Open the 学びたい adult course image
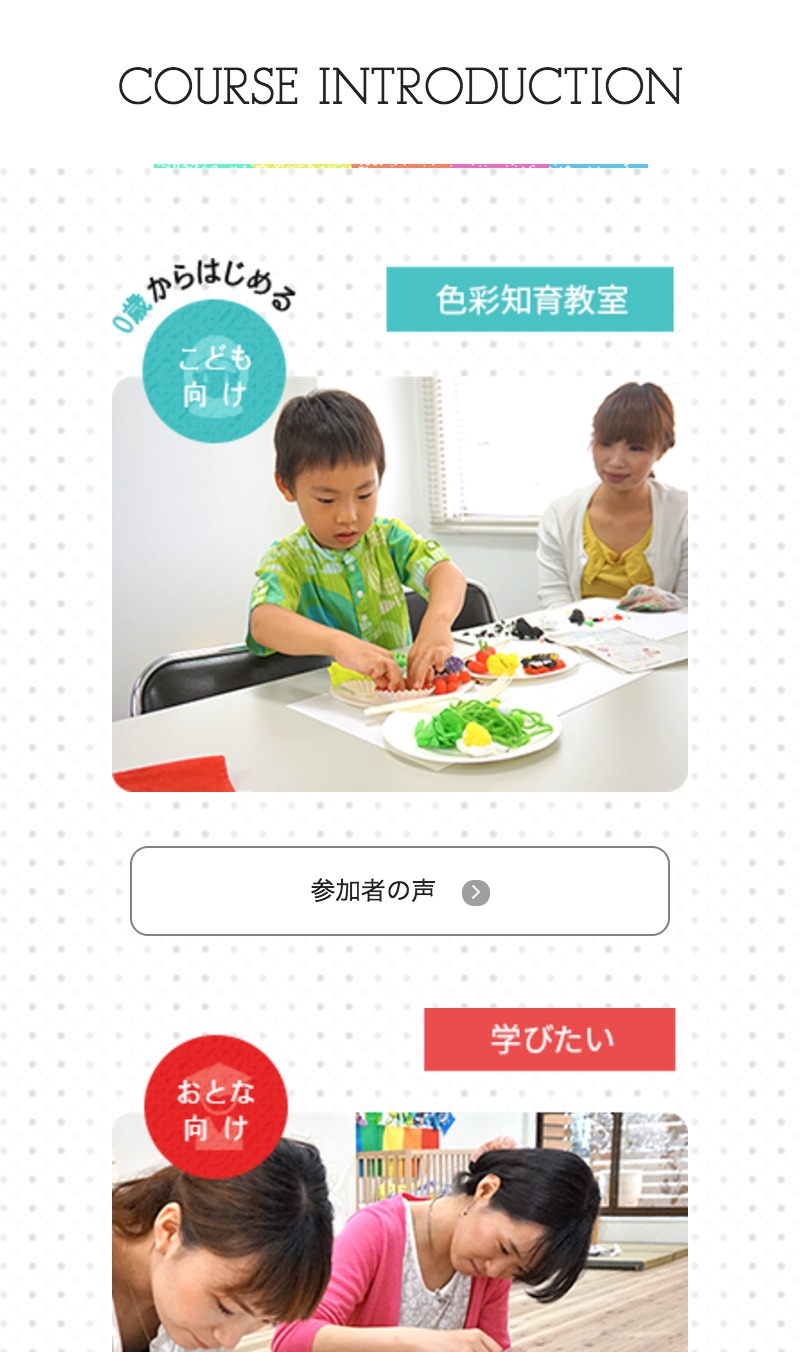The image size is (800, 1352). [x=400, y=1232]
